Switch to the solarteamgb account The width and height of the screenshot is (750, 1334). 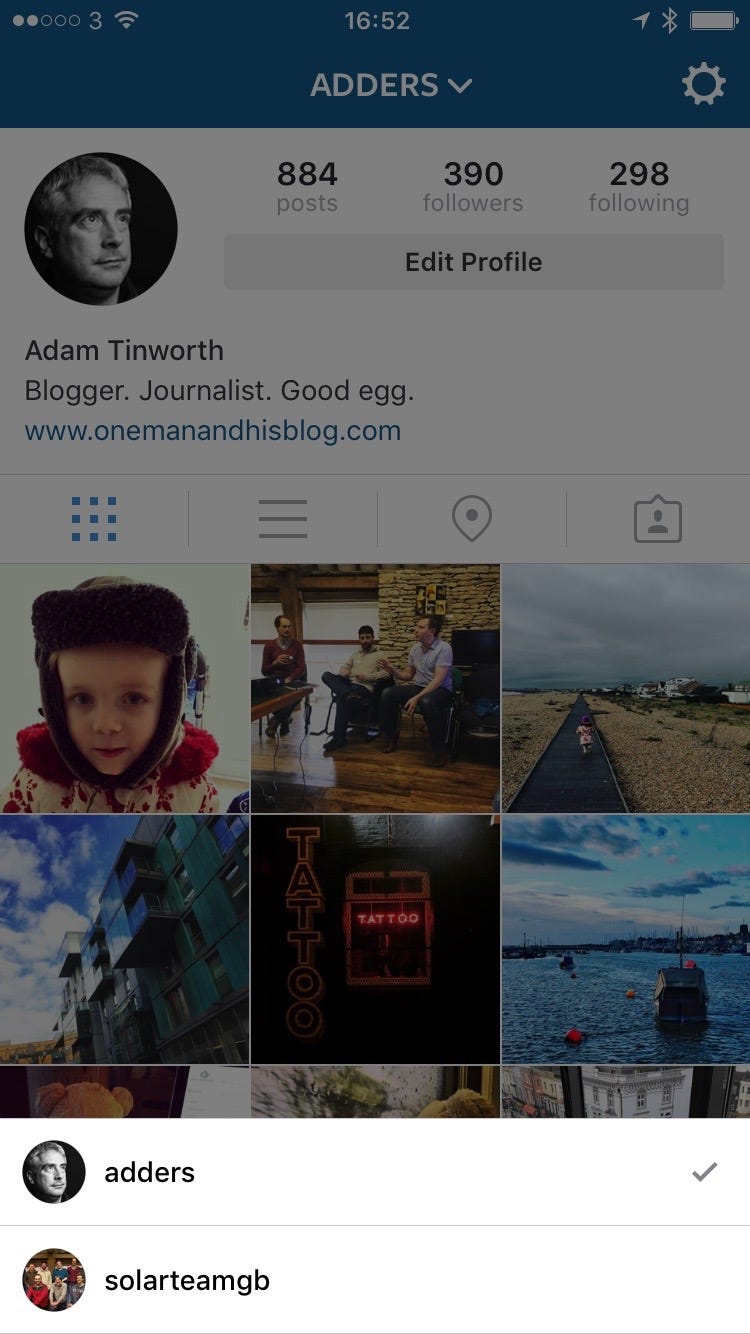[375, 1280]
